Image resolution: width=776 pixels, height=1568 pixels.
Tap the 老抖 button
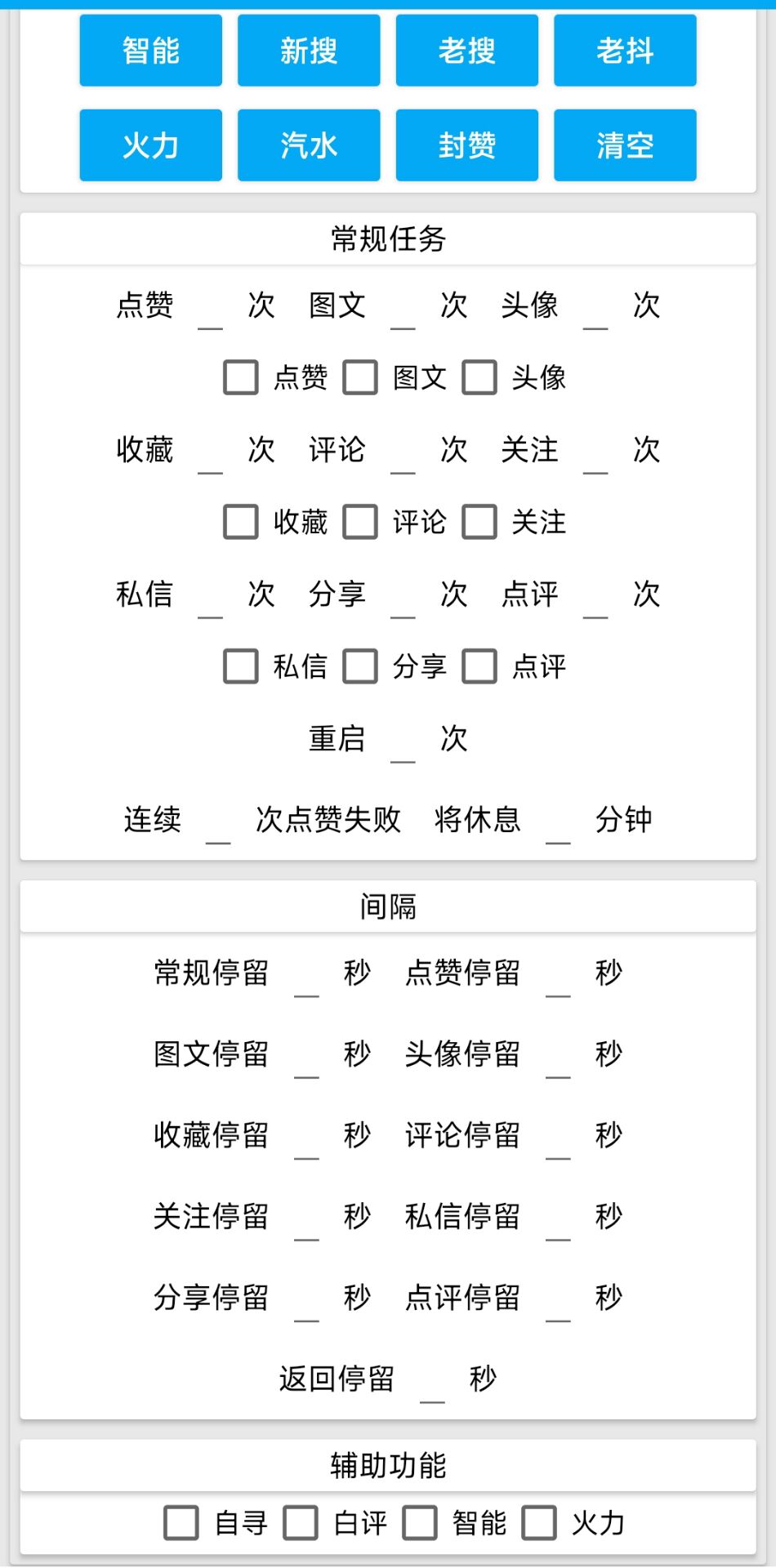coord(625,51)
